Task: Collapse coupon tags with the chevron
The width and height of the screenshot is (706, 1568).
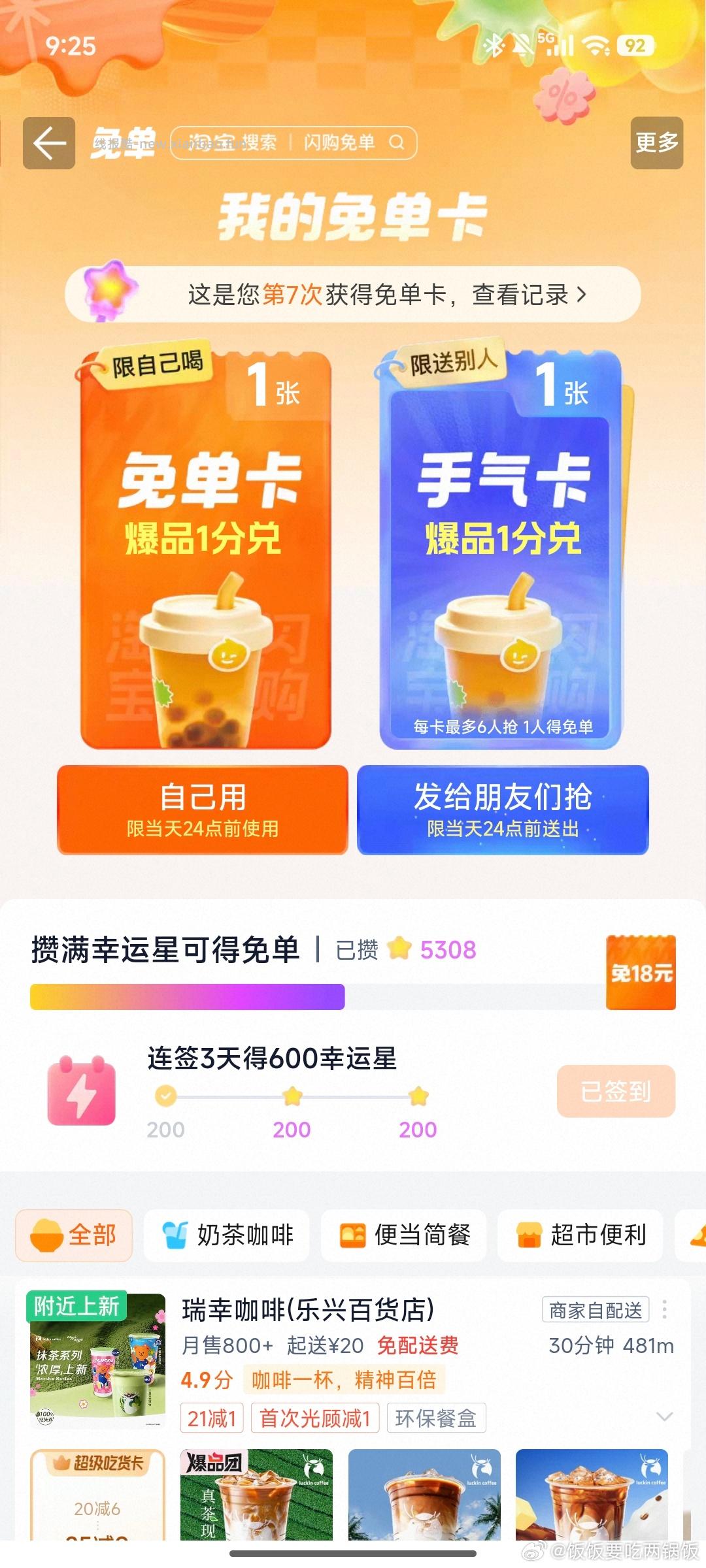Action: (665, 1416)
